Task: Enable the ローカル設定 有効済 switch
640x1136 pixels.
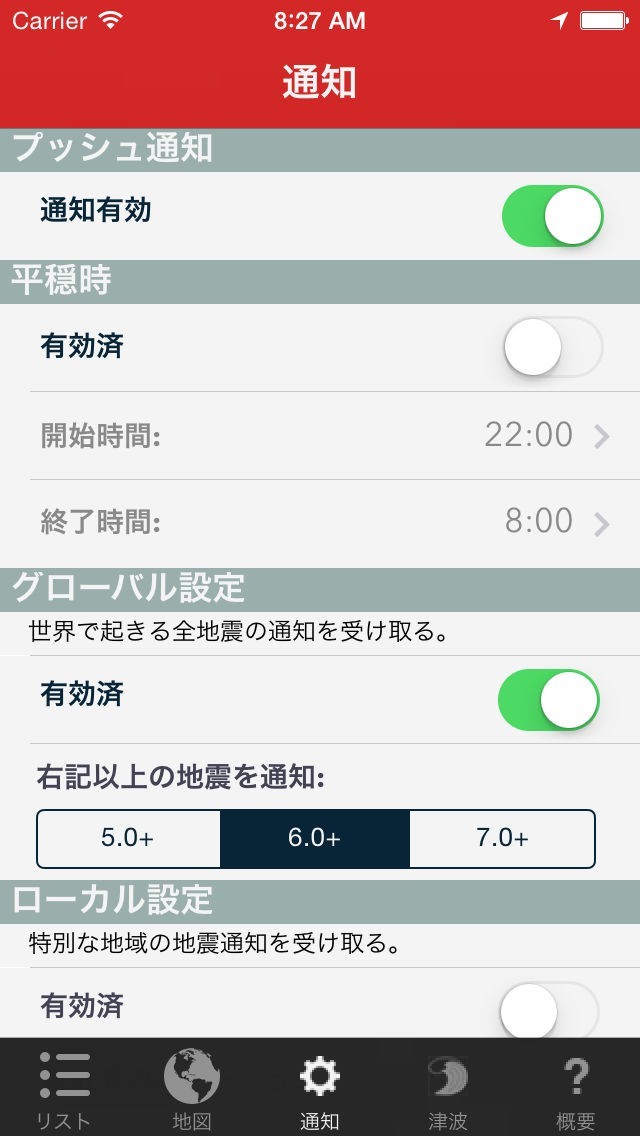Action: click(x=549, y=1010)
